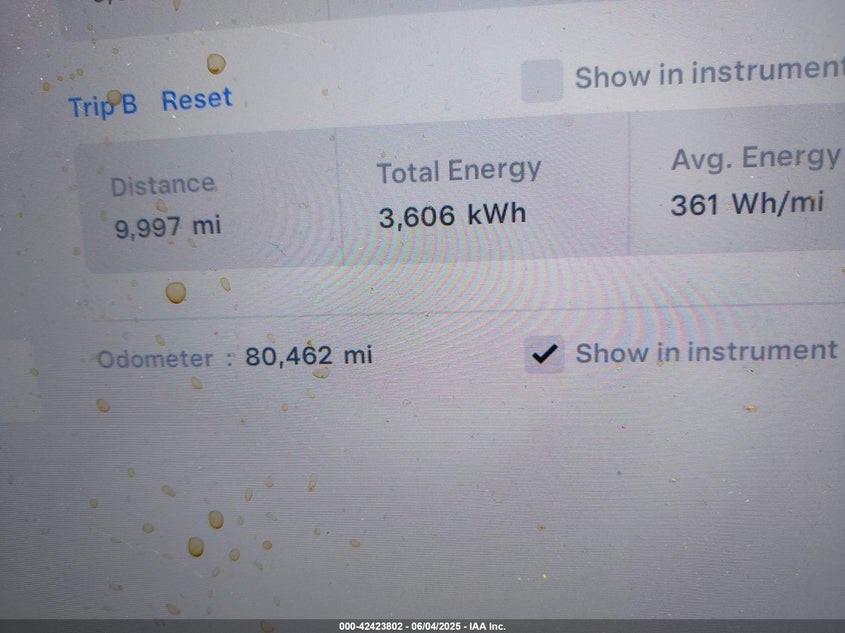Enable Show in instrument for Trip B
The height and width of the screenshot is (633, 845).
(x=542, y=80)
